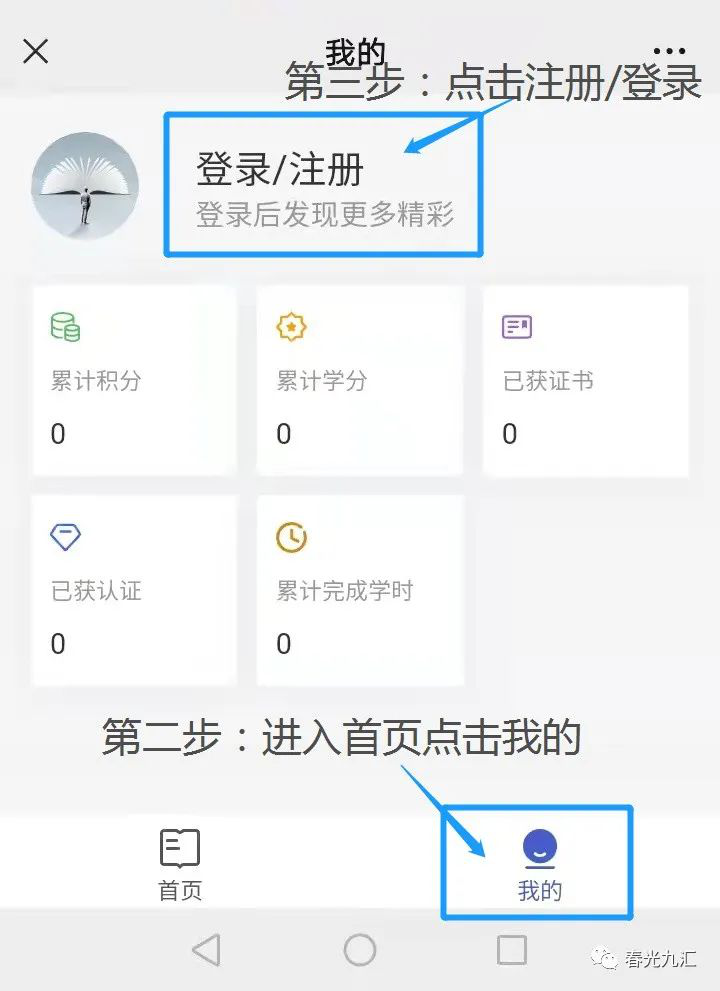Tap 登录/注册 to sign in
720x991 pixels.
(x=280, y=170)
